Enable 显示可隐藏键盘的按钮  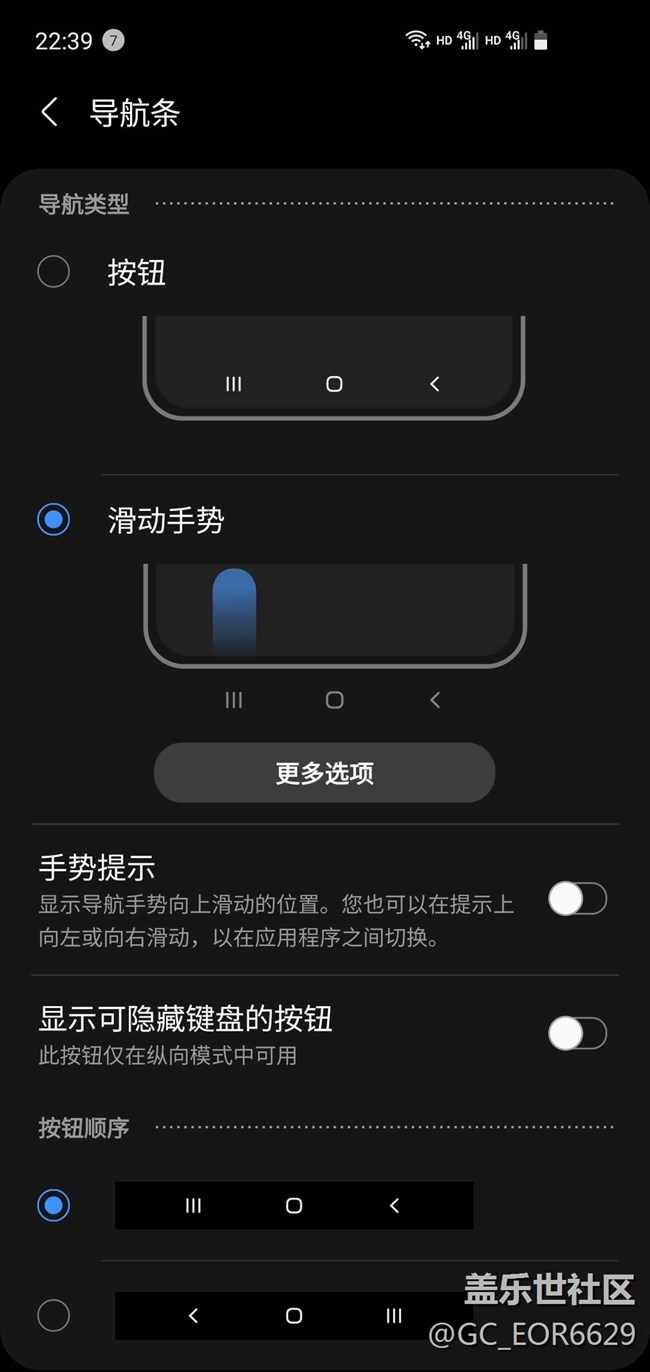(x=577, y=1033)
